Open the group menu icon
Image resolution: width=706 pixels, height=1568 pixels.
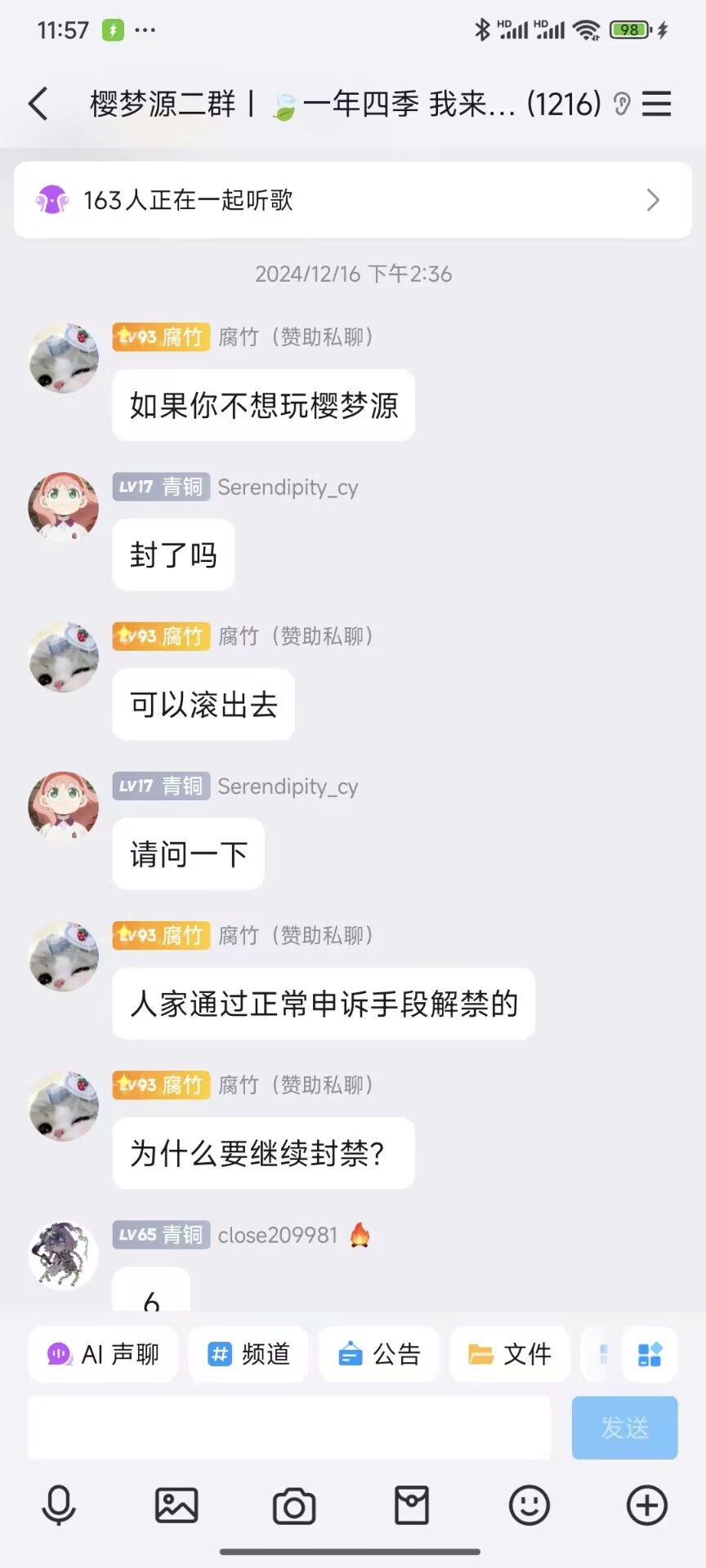(x=656, y=104)
